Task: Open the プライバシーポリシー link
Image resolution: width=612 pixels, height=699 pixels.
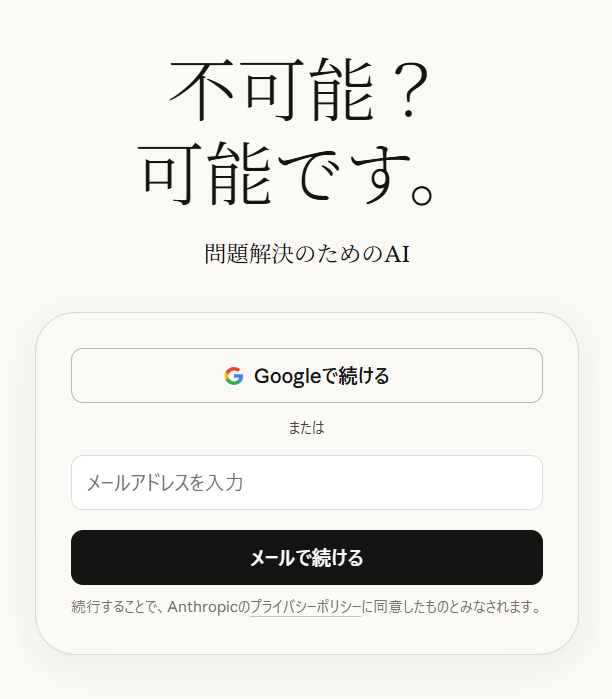Action: 305,607
